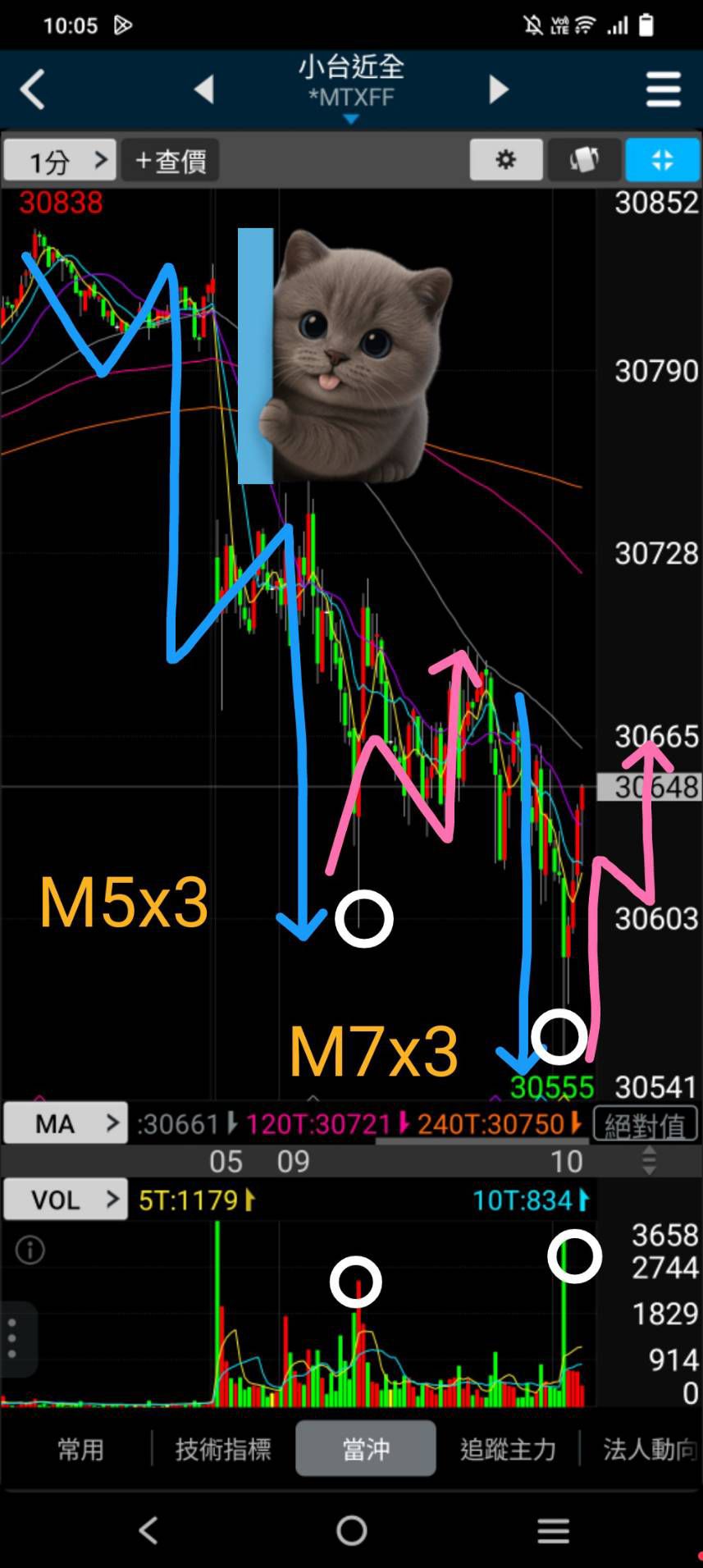Open the hamburger menu
Screen dimensions: 703x1568
[663, 89]
